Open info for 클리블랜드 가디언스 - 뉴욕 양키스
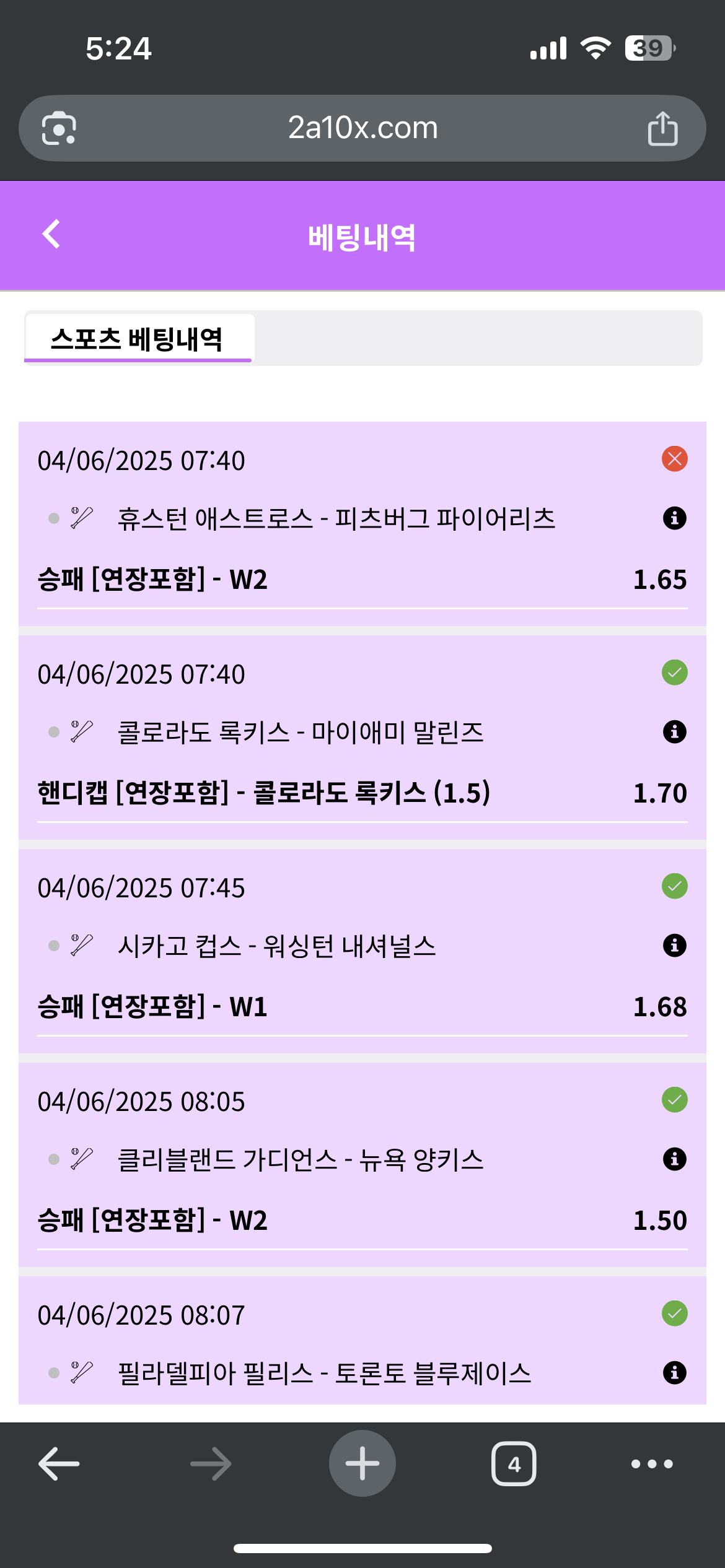This screenshot has height=1568, width=725. click(674, 1159)
